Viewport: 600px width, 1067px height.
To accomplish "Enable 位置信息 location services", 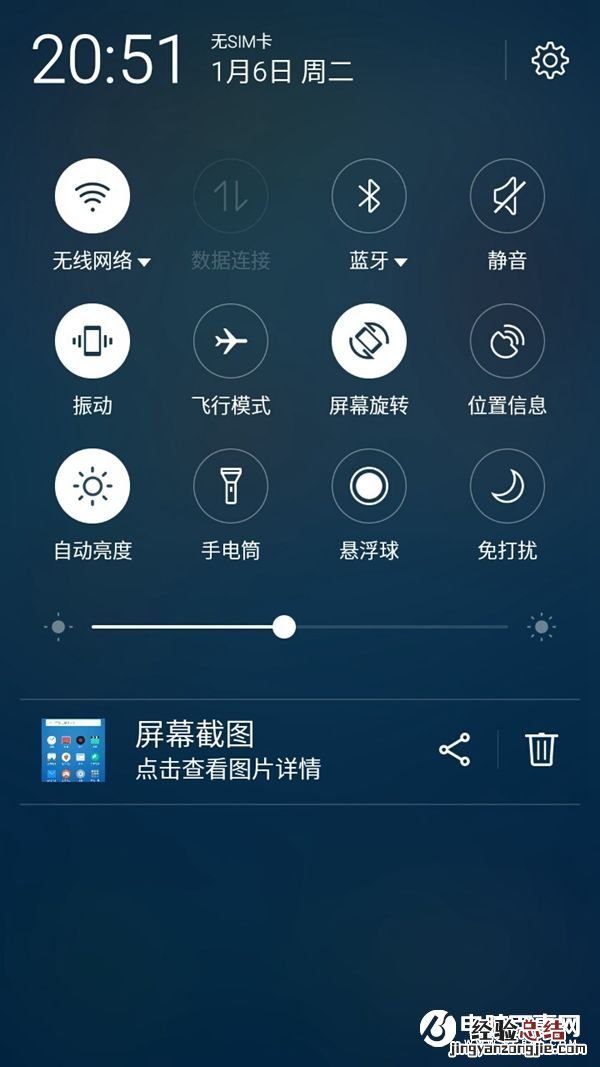I will pyautogui.click(x=507, y=341).
